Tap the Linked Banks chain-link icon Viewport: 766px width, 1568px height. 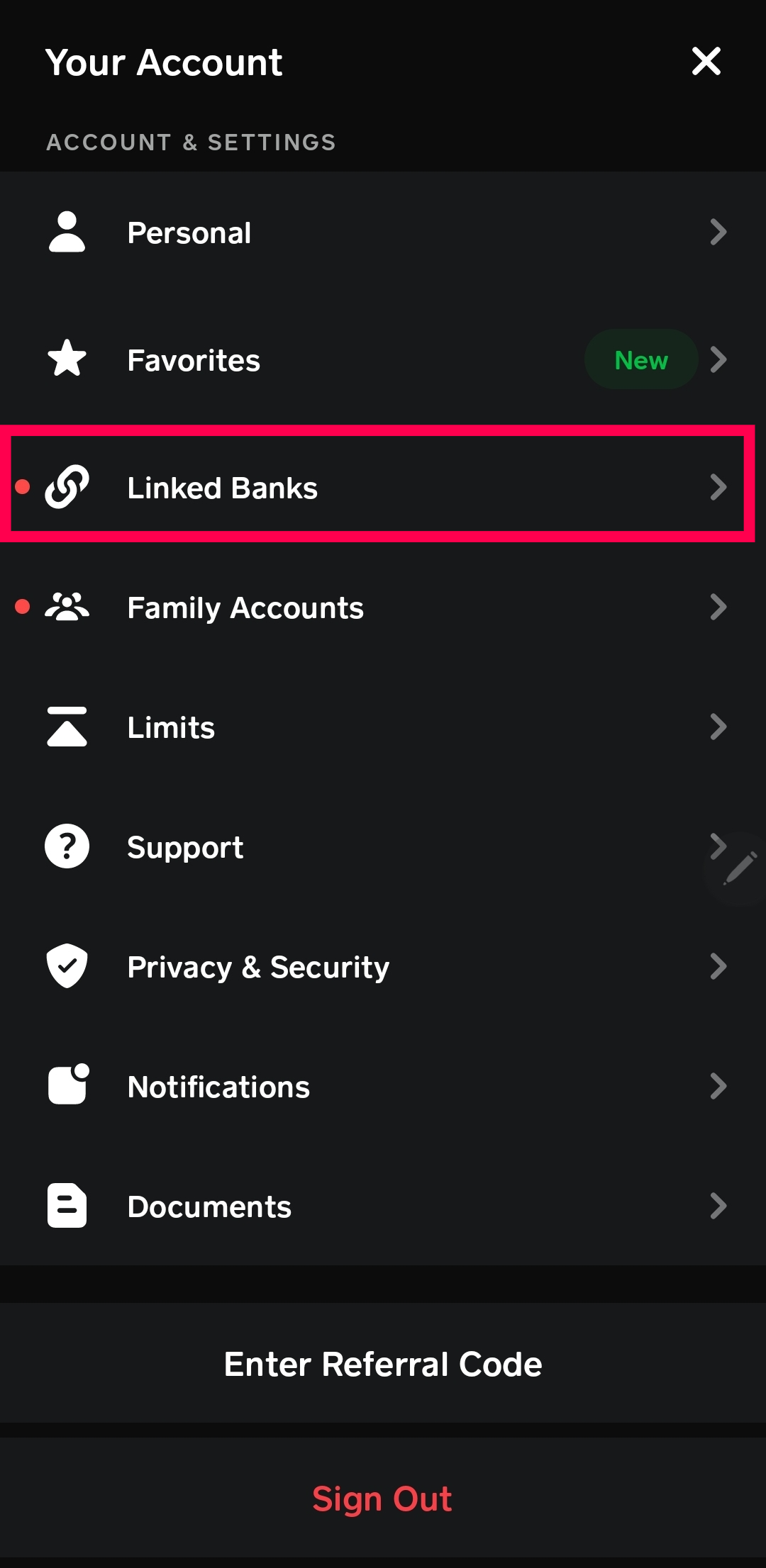67,486
